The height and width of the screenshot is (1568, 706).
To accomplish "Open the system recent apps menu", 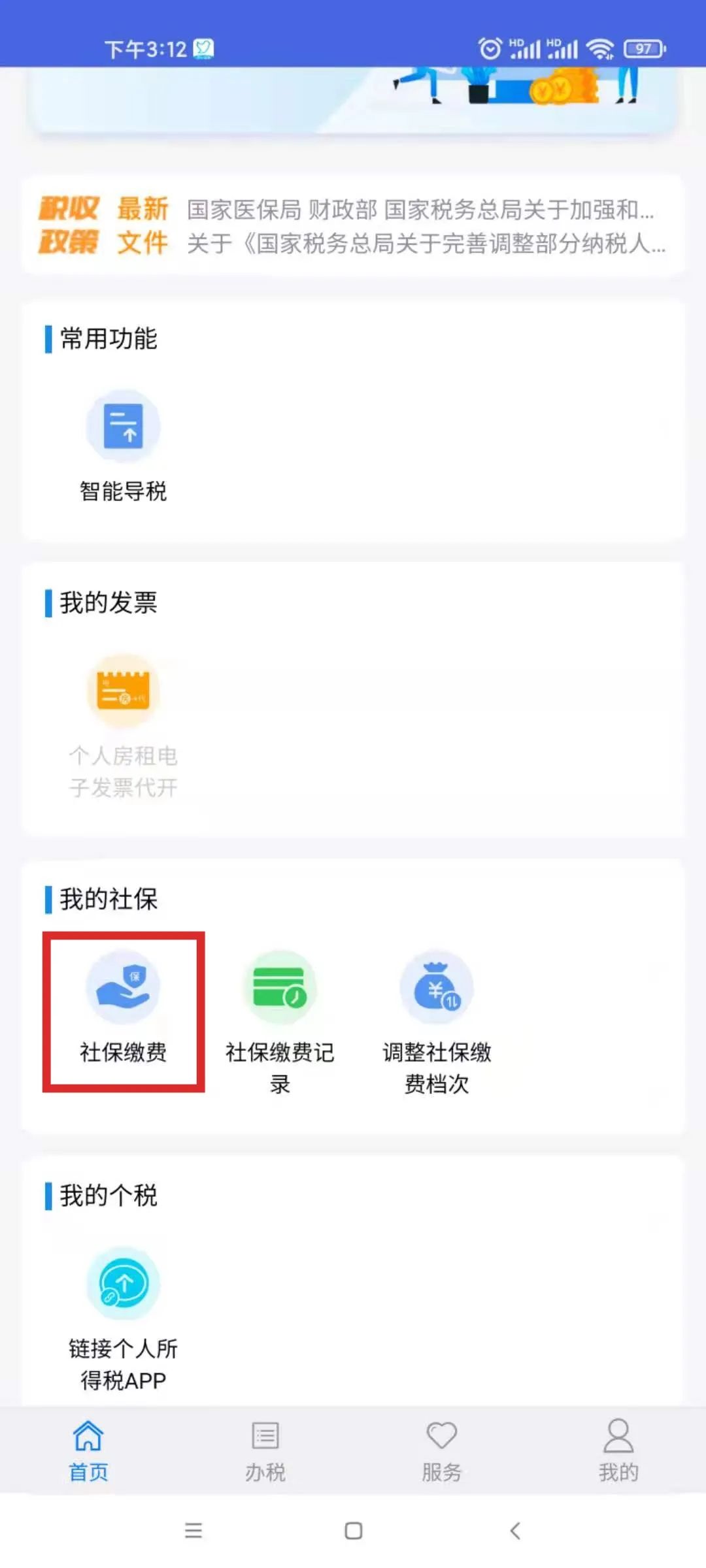I will click(x=193, y=1531).
